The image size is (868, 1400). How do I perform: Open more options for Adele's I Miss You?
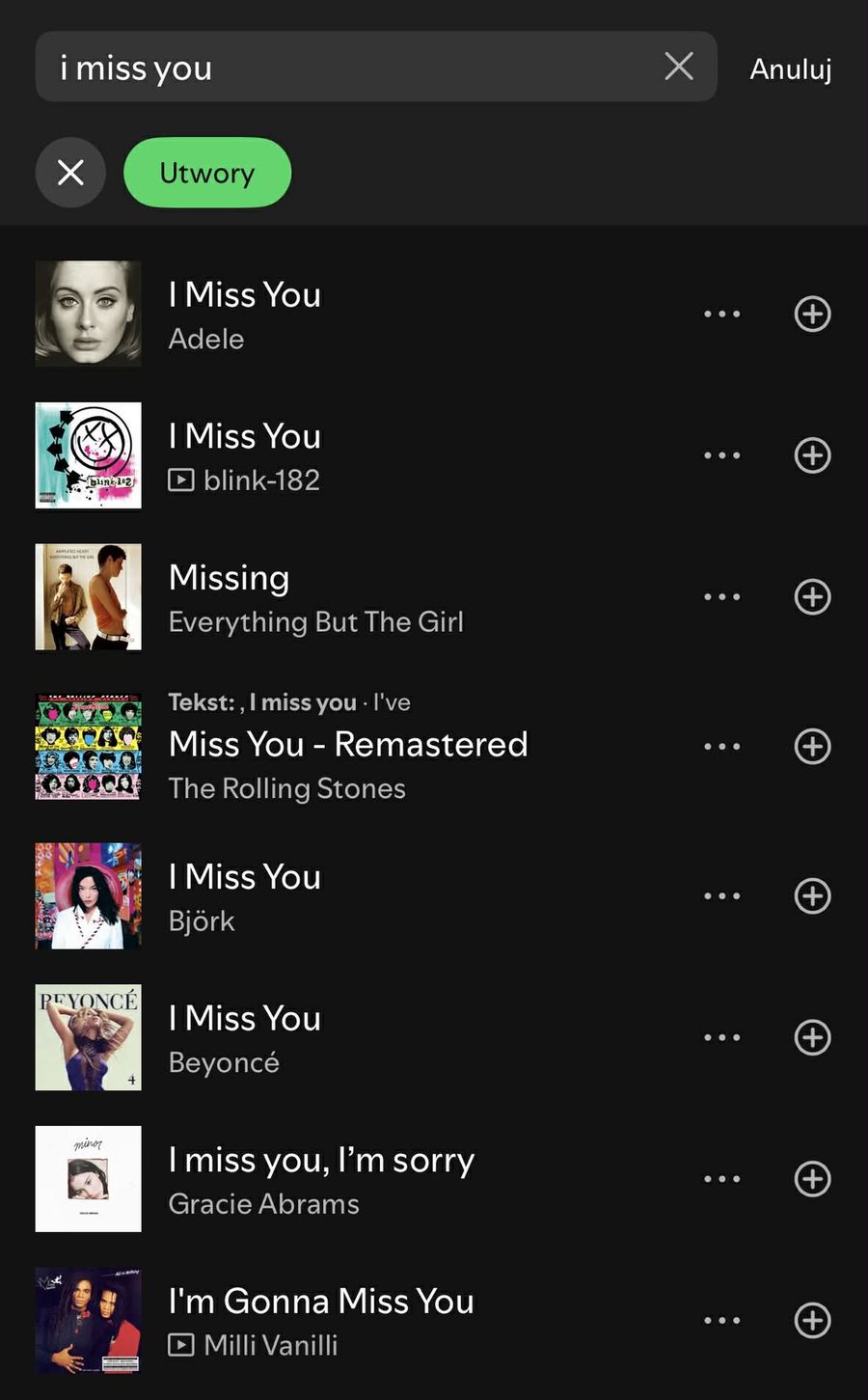tap(721, 314)
